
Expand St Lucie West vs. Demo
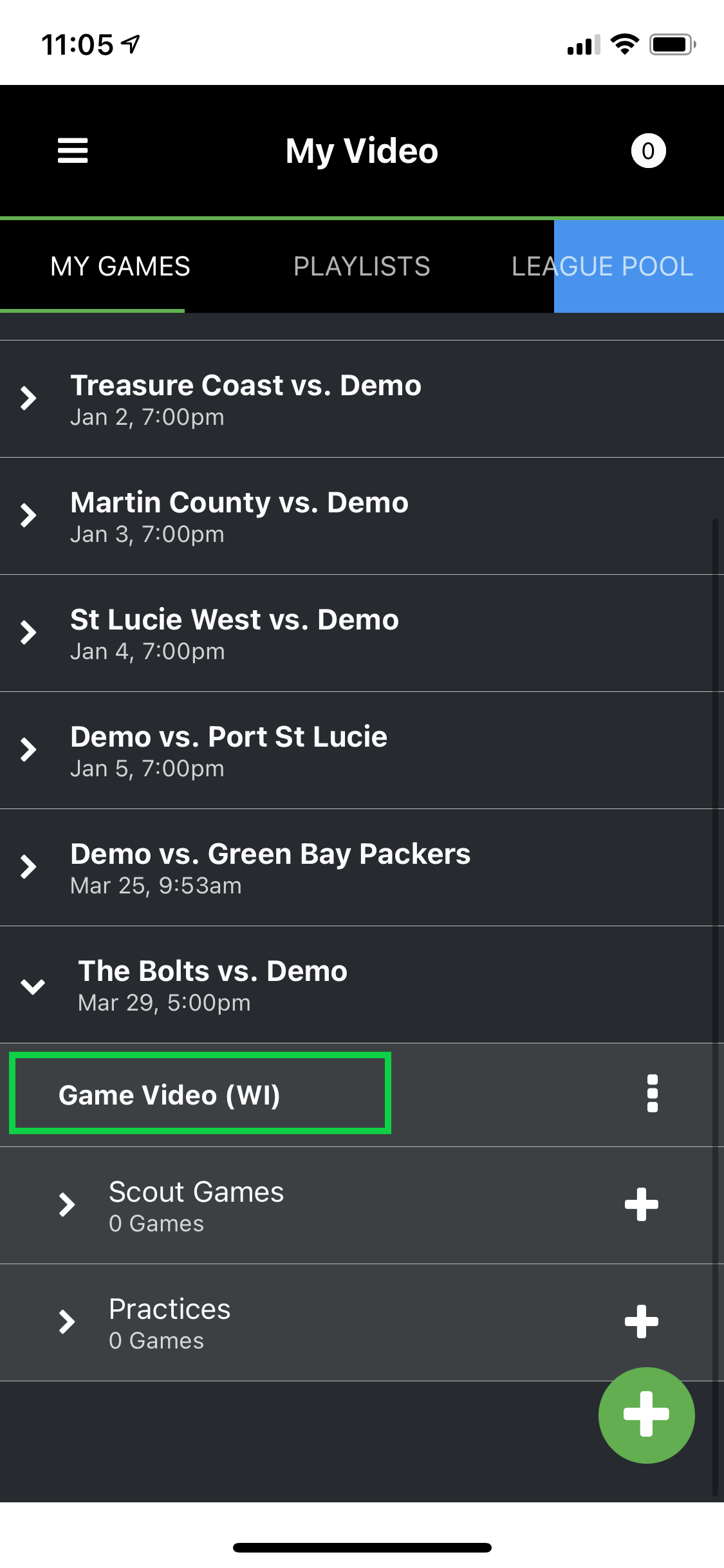click(28, 633)
